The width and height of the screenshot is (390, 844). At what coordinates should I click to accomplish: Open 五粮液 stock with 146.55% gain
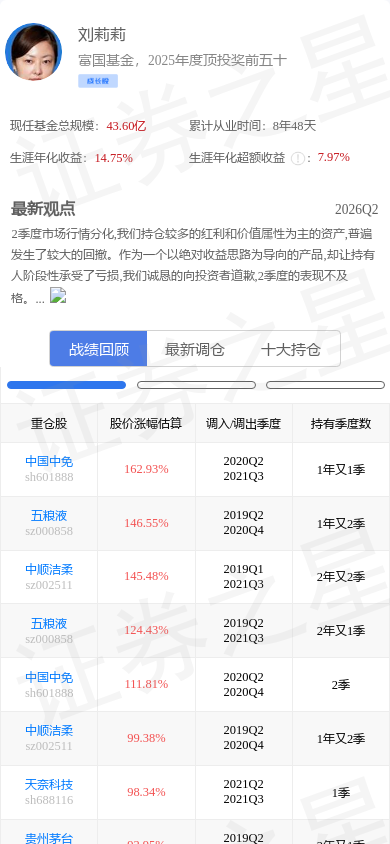tap(49, 516)
